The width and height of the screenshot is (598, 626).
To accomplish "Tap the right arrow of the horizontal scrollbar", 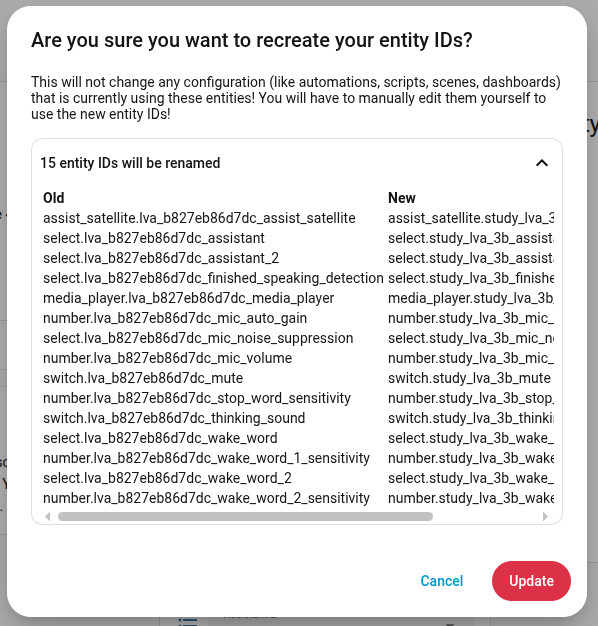I will (545, 517).
